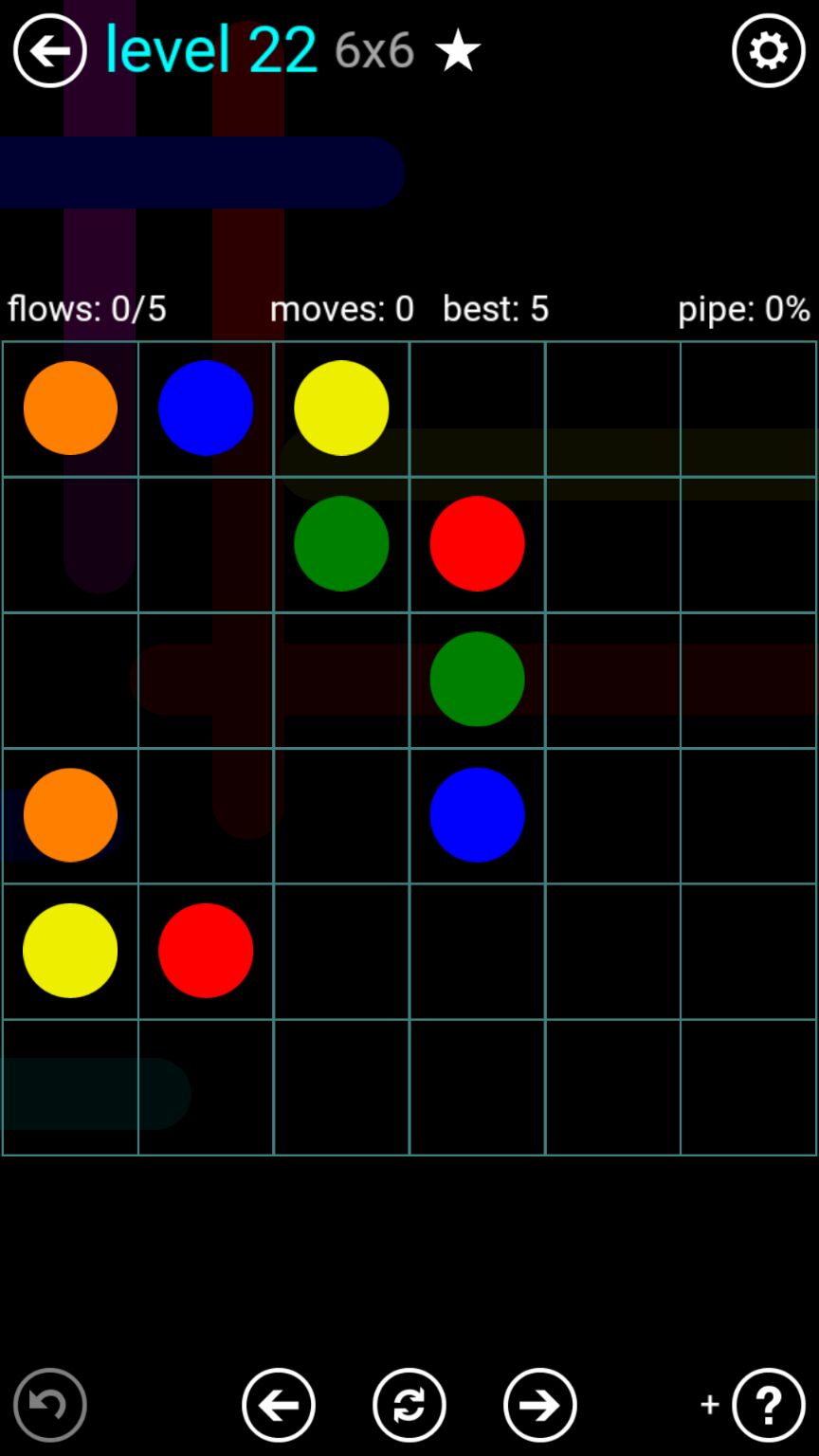Select the yellow dot in the fifth row
Image resolution: width=819 pixels, height=1456 pixels.
click(x=70, y=950)
